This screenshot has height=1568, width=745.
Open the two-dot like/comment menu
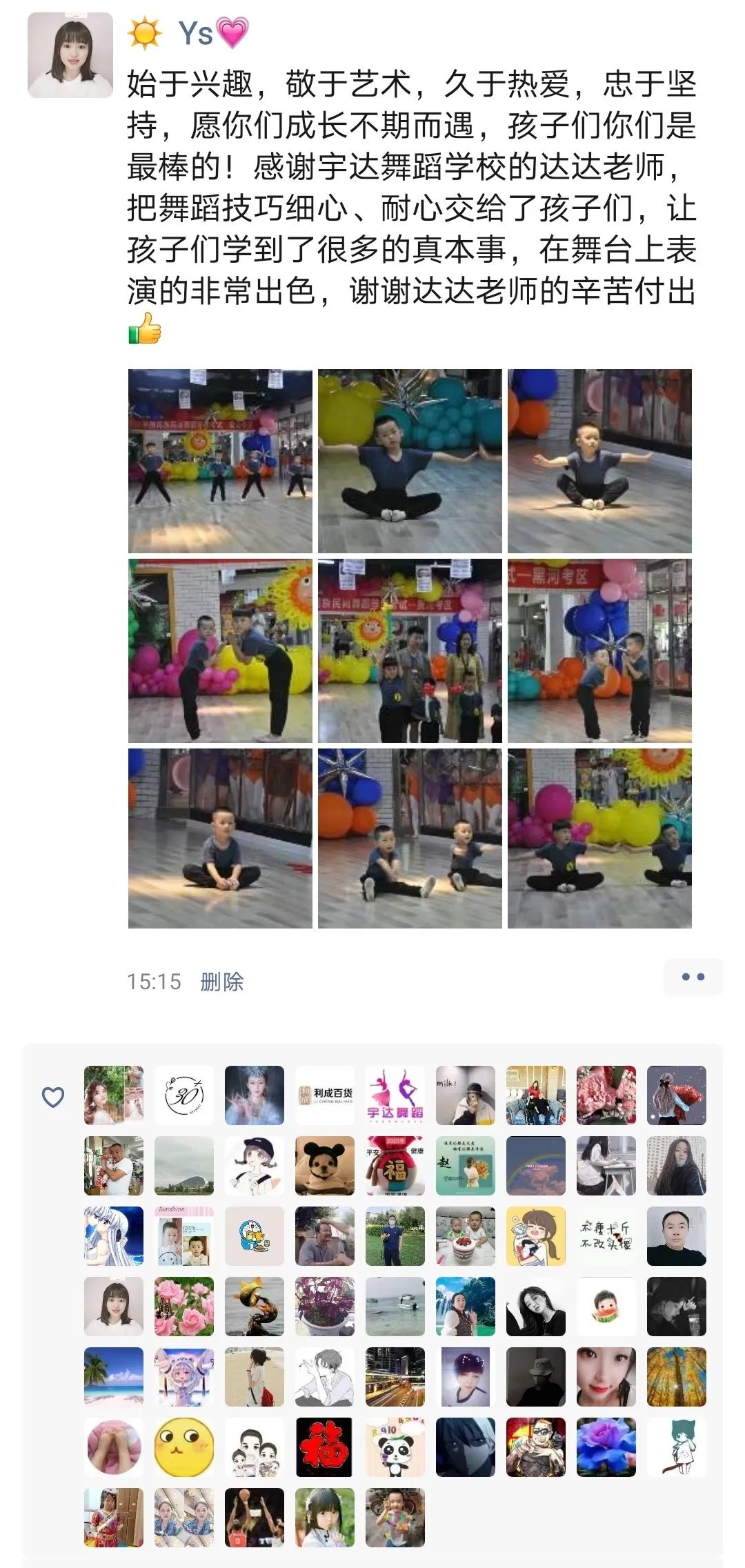(x=693, y=977)
